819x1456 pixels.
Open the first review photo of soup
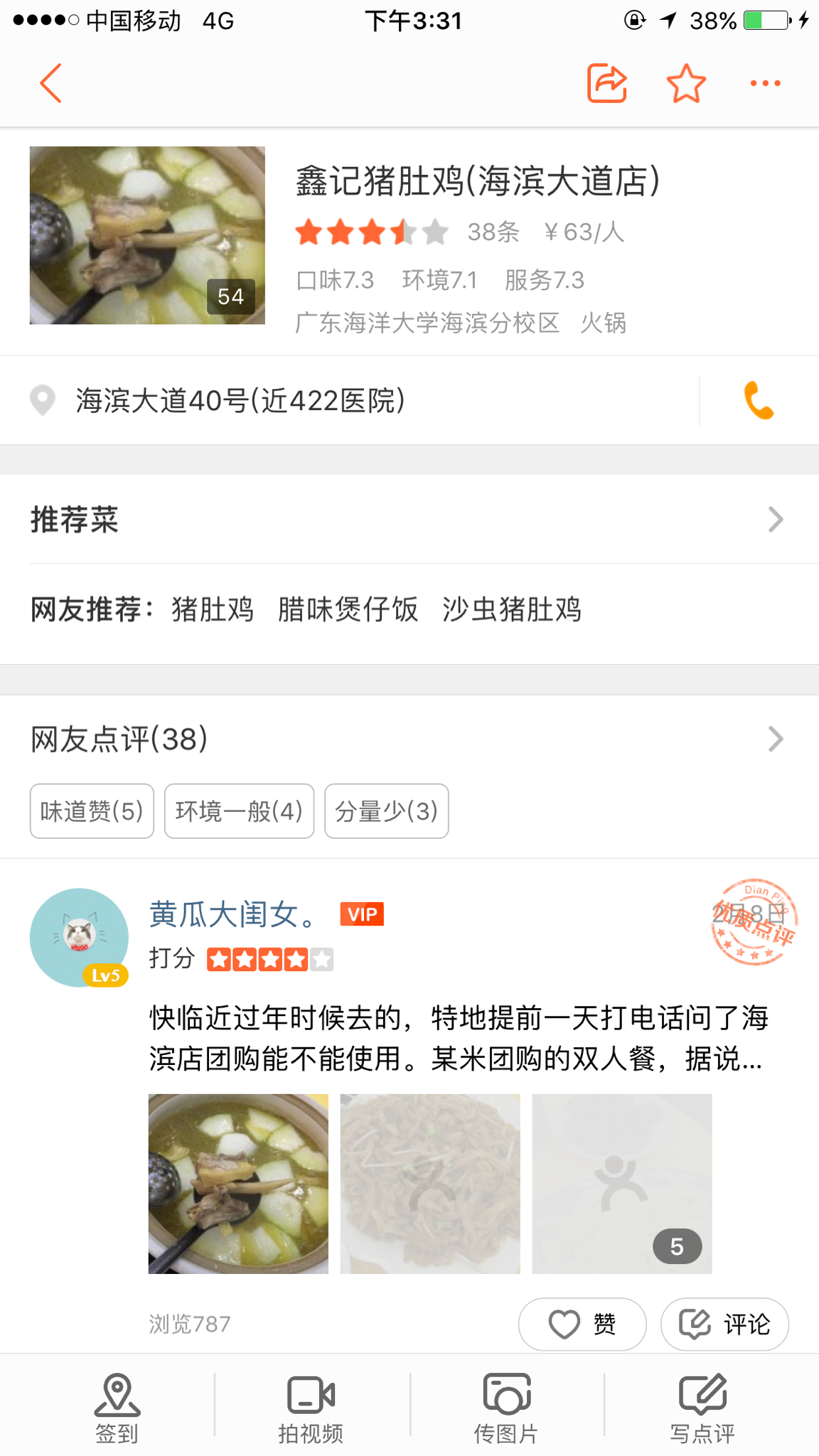(238, 1184)
